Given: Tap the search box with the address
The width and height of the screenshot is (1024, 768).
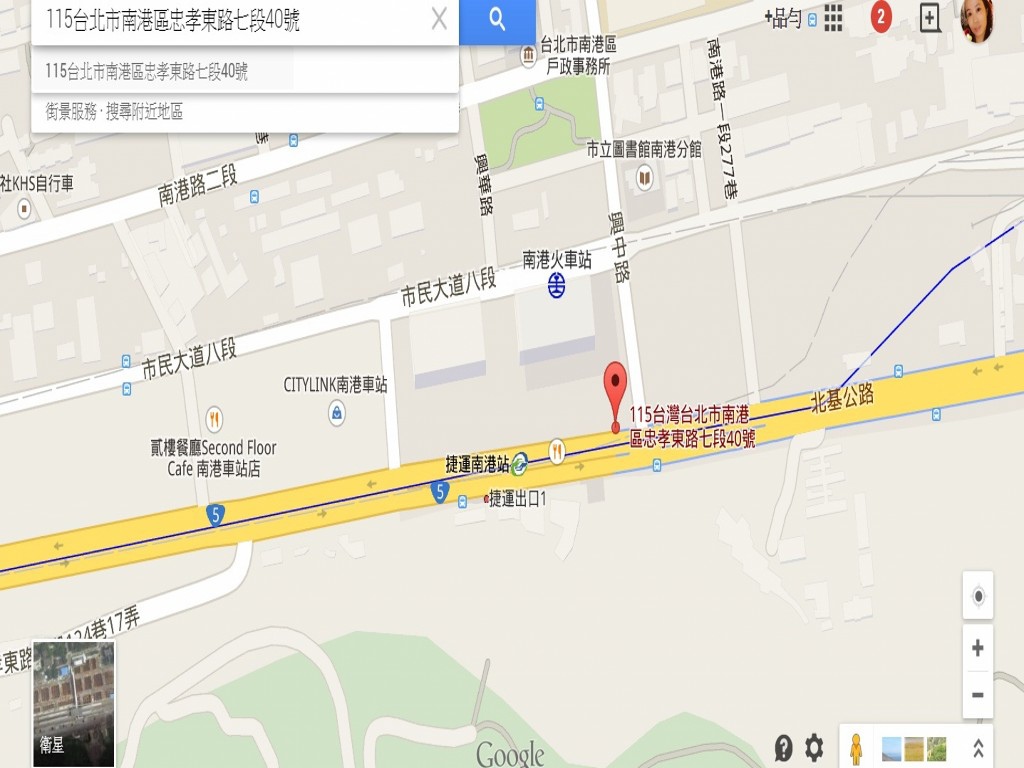Looking at the screenshot, I should pyautogui.click(x=230, y=20).
